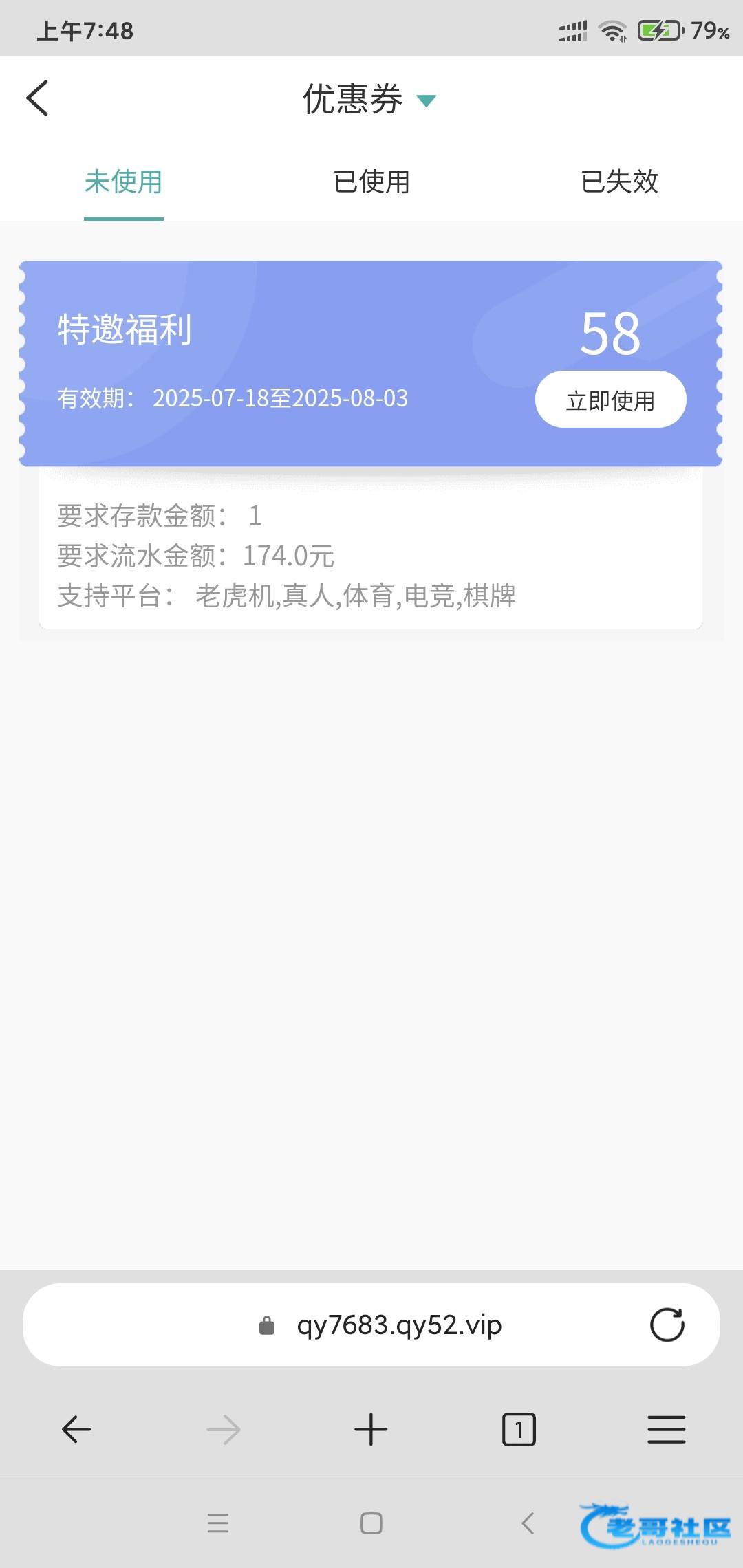Reload the page with the refresh icon

[x=667, y=1325]
